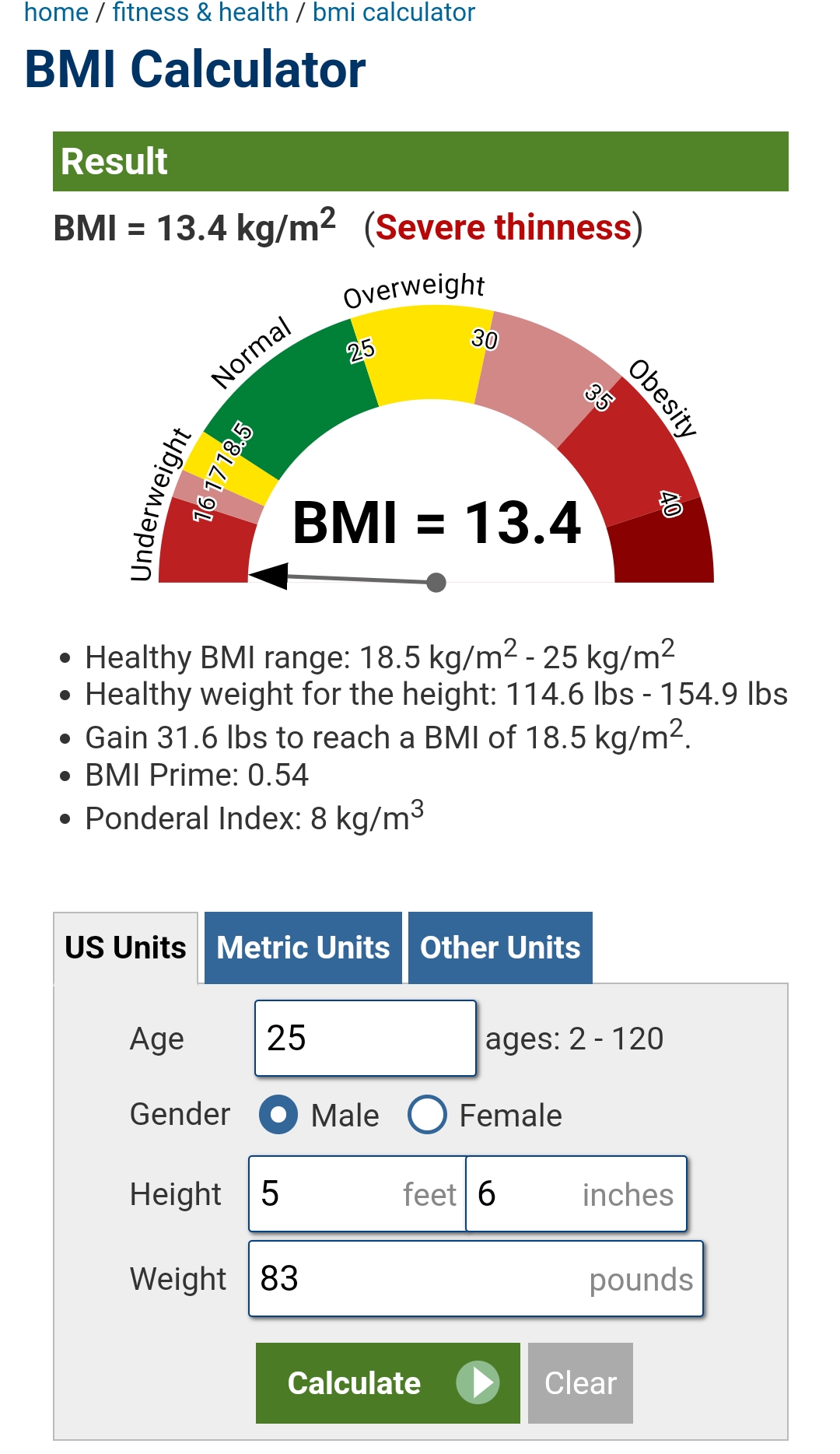Clear the calculator form
The image size is (840, 1454).
(x=580, y=1382)
